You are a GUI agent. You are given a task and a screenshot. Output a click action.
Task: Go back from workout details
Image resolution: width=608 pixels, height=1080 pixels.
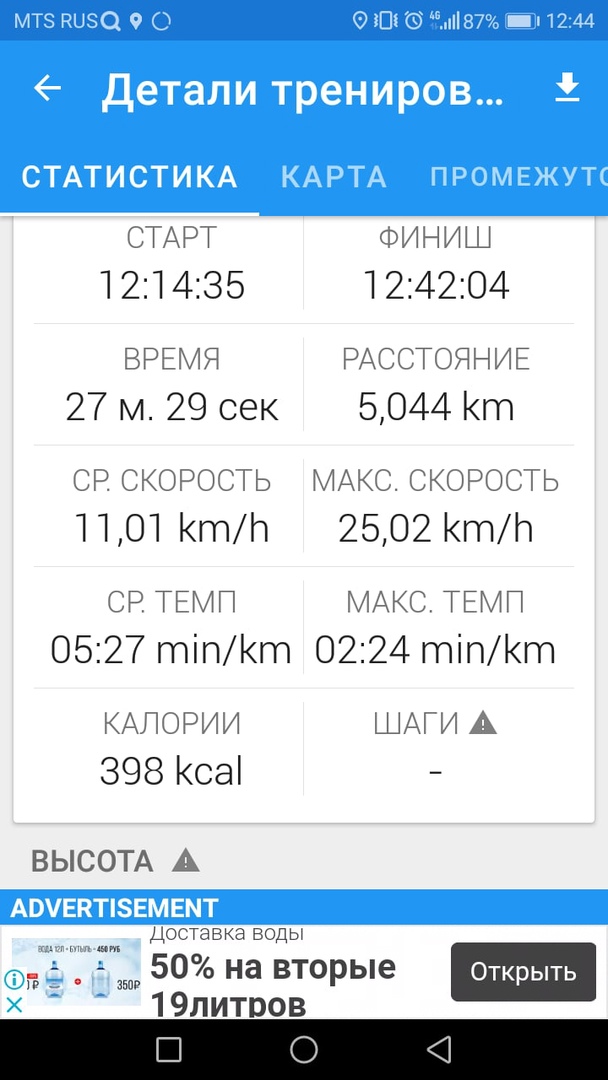47,89
